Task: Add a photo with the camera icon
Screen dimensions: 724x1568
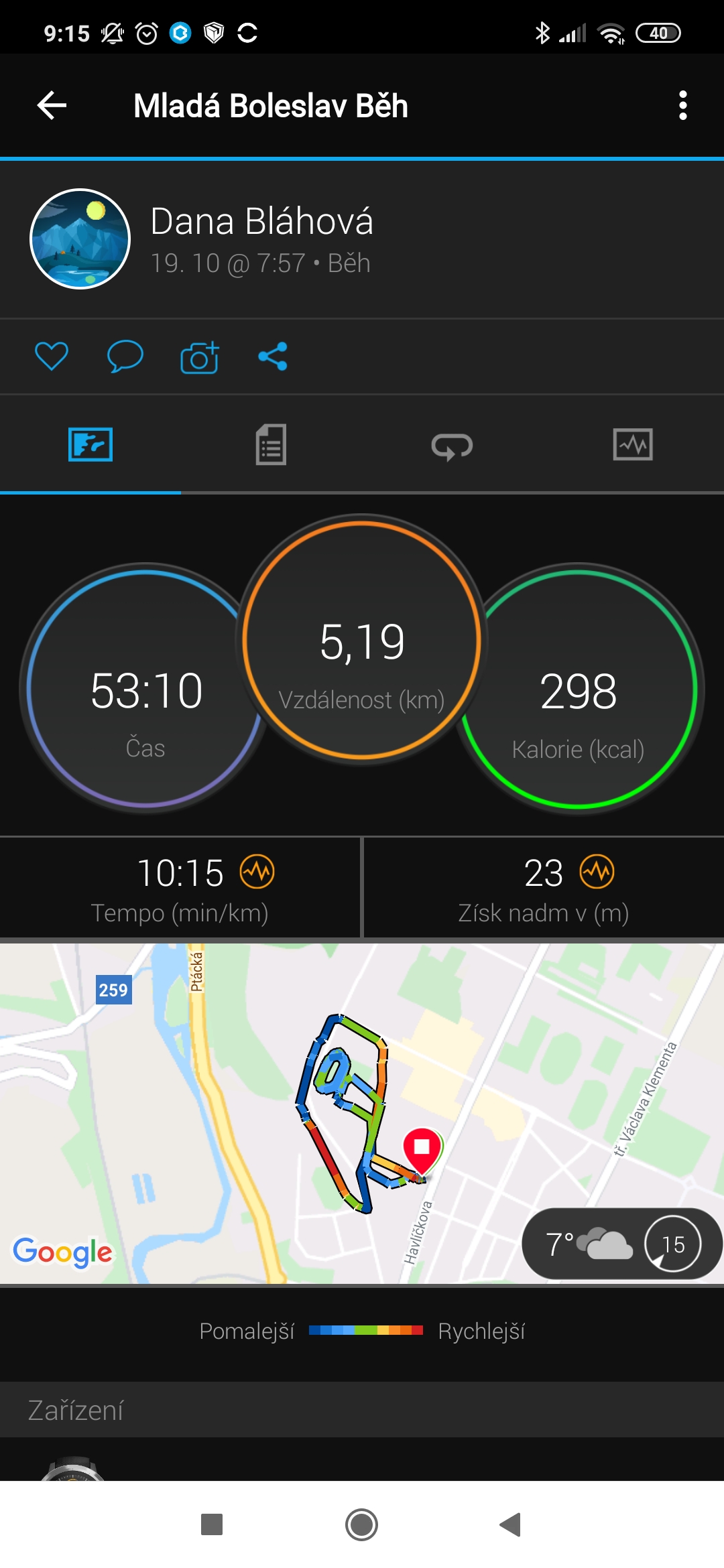Action: coord(200,357)
